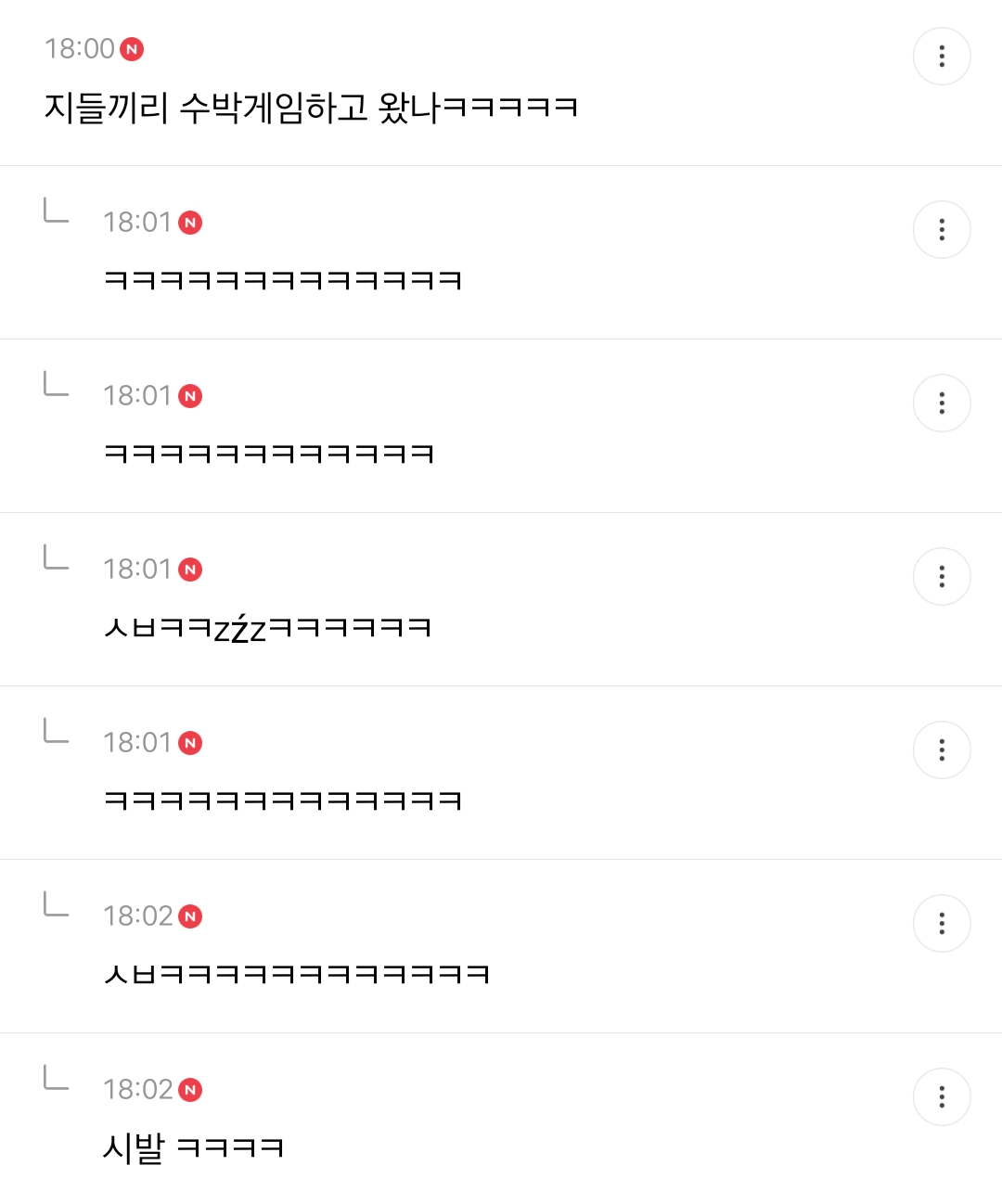The width and height of the screenshot is (1002, 1204).
Task: Click the first ㅋㅋㅋㅋ reply text
Action: pos(283,280)
